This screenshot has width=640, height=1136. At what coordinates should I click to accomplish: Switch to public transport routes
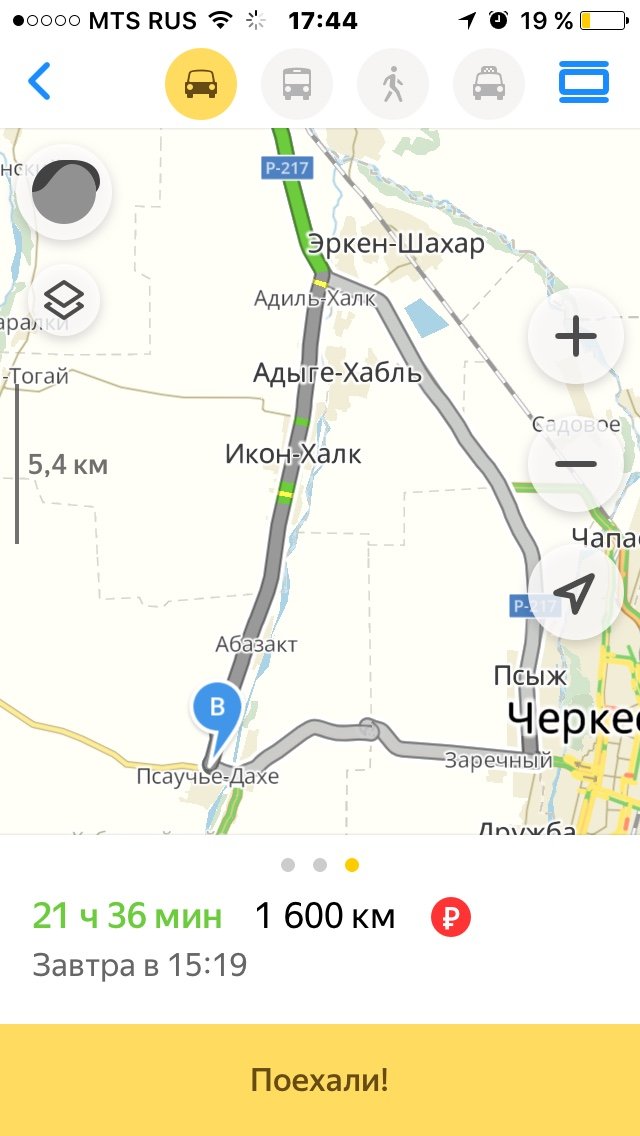click(x=297, y=84)
